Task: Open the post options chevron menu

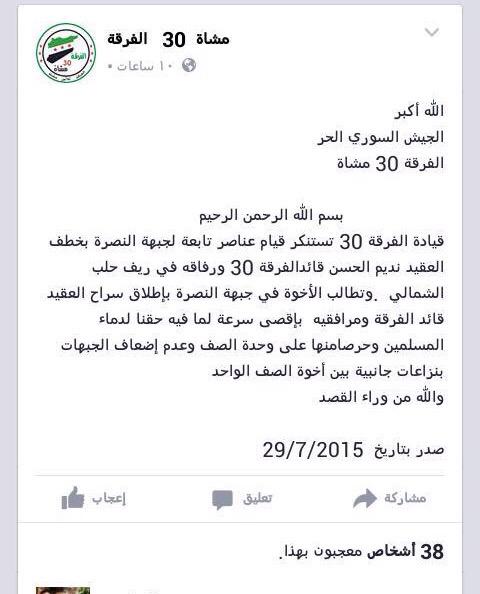Action: click(x=432, y=32)
